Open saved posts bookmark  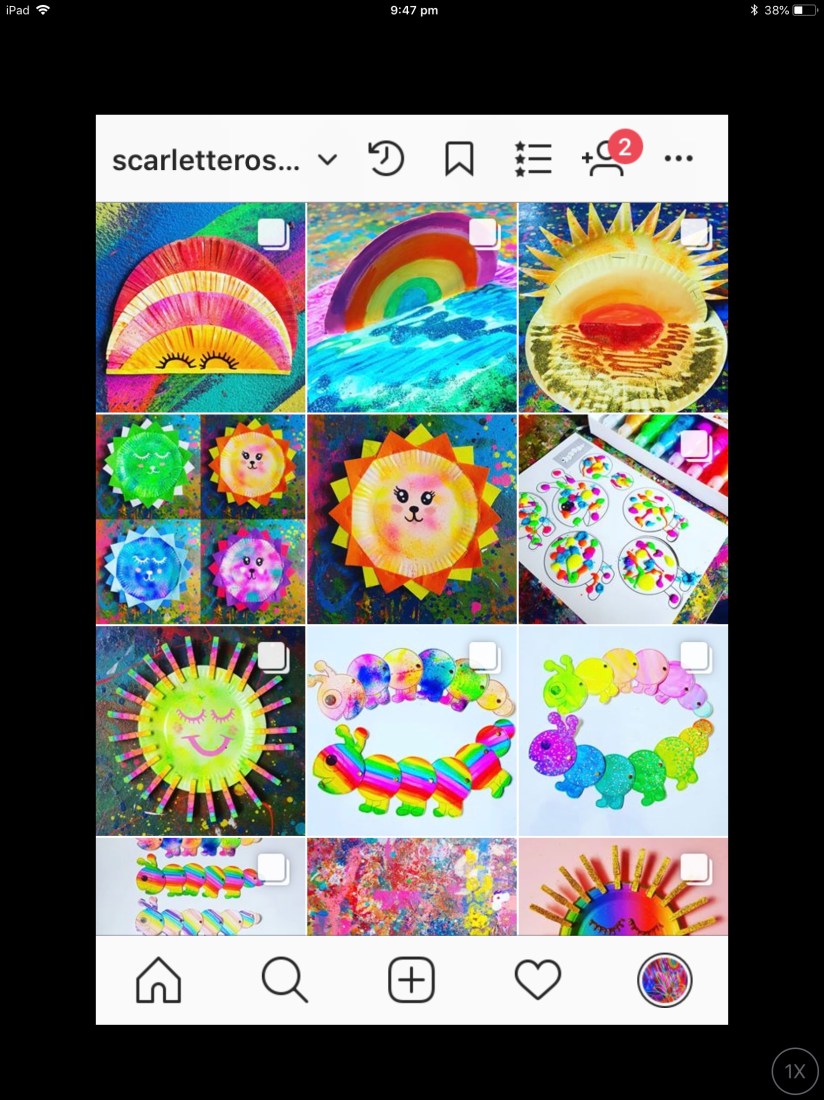click(x=459, y=159)
